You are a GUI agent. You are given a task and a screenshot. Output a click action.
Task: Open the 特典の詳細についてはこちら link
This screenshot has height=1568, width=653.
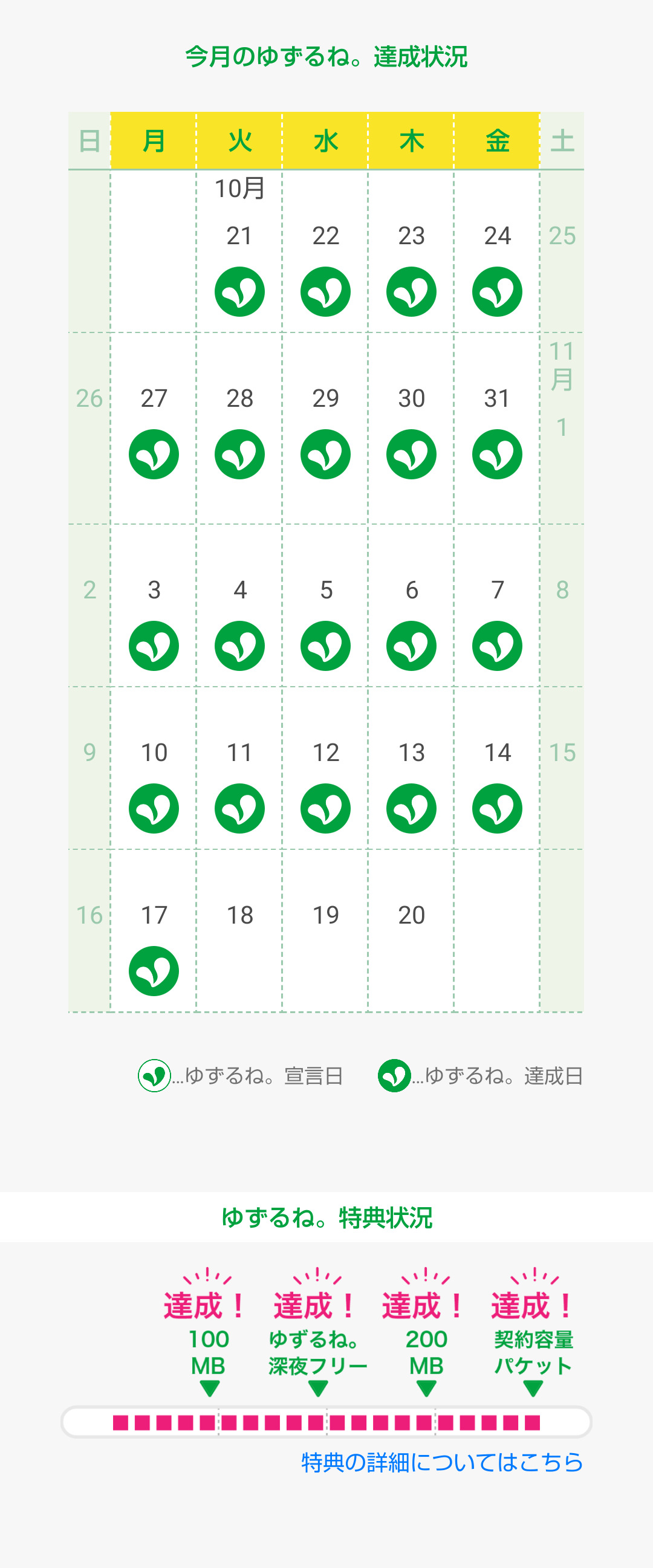pos(442,1462)
